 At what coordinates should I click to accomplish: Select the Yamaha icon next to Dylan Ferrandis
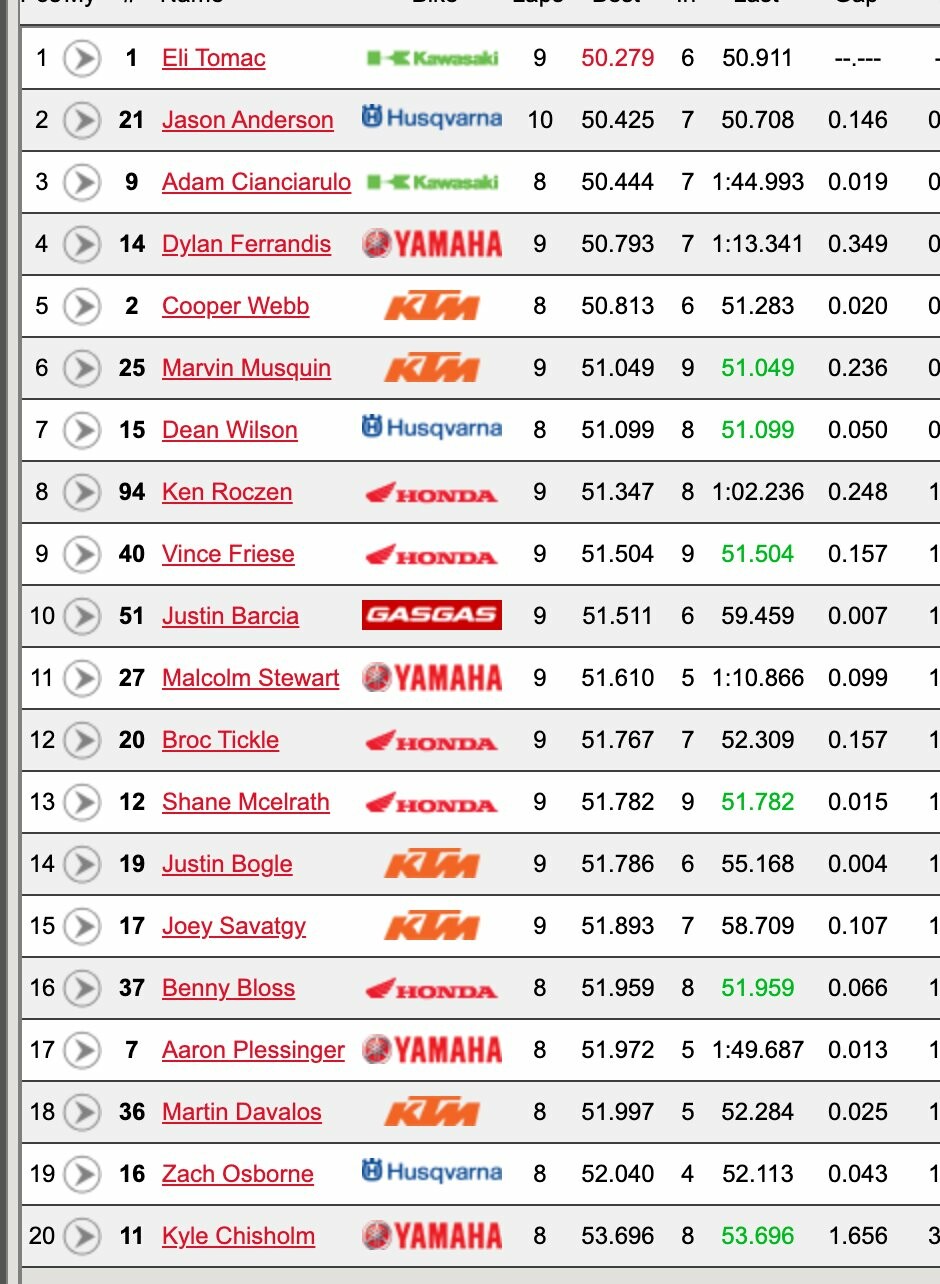(x=431, y=243)
